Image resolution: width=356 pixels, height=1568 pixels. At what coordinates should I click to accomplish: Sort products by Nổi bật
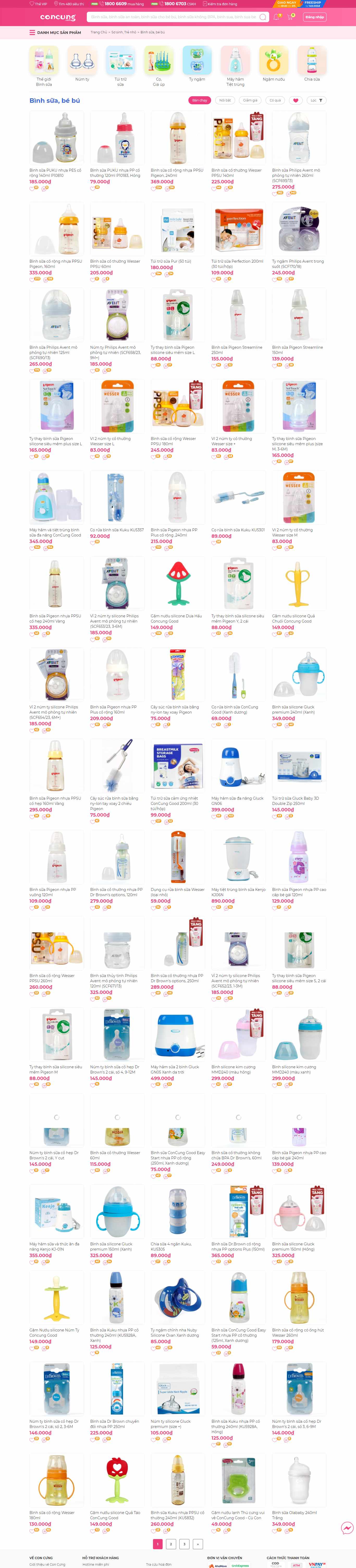(x=225, y=100)
